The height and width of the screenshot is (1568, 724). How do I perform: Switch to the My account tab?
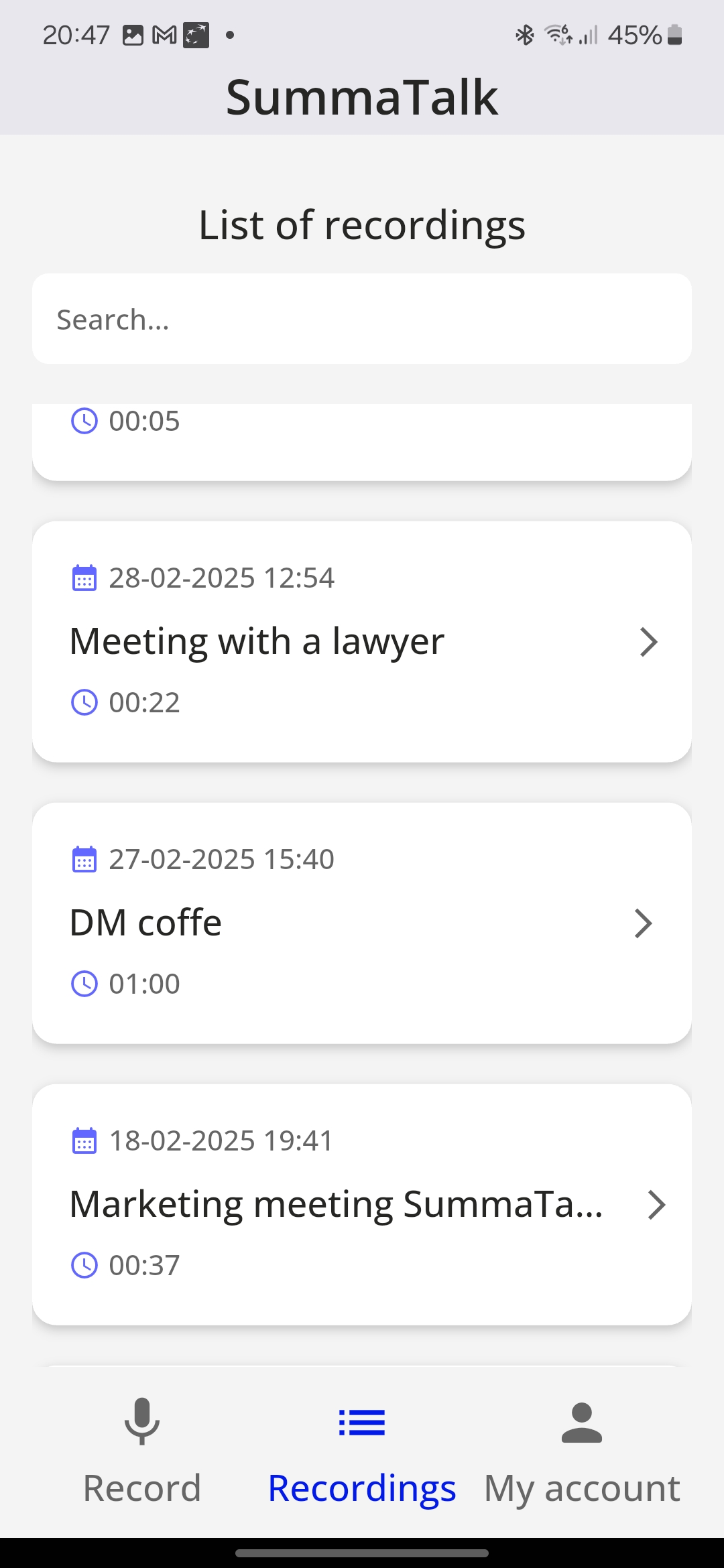point(581,1486)
